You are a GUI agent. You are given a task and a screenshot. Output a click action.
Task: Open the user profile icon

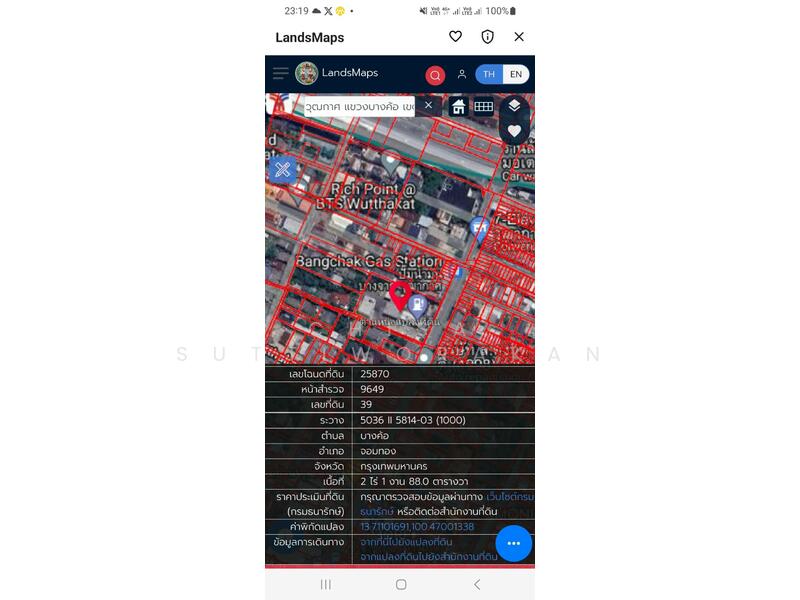pos(461,74)
